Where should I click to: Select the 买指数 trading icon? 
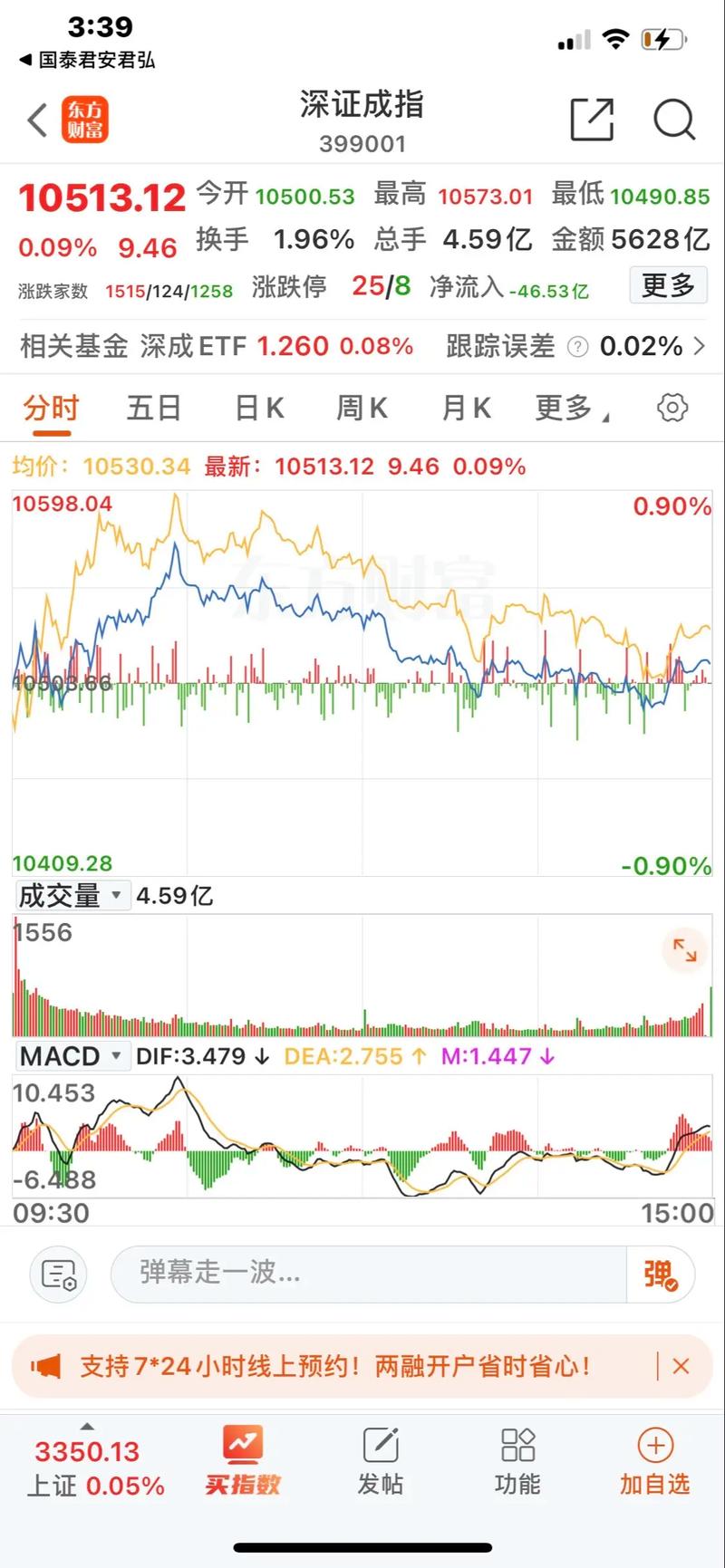pyautogui.click(x=243, y=1463)
